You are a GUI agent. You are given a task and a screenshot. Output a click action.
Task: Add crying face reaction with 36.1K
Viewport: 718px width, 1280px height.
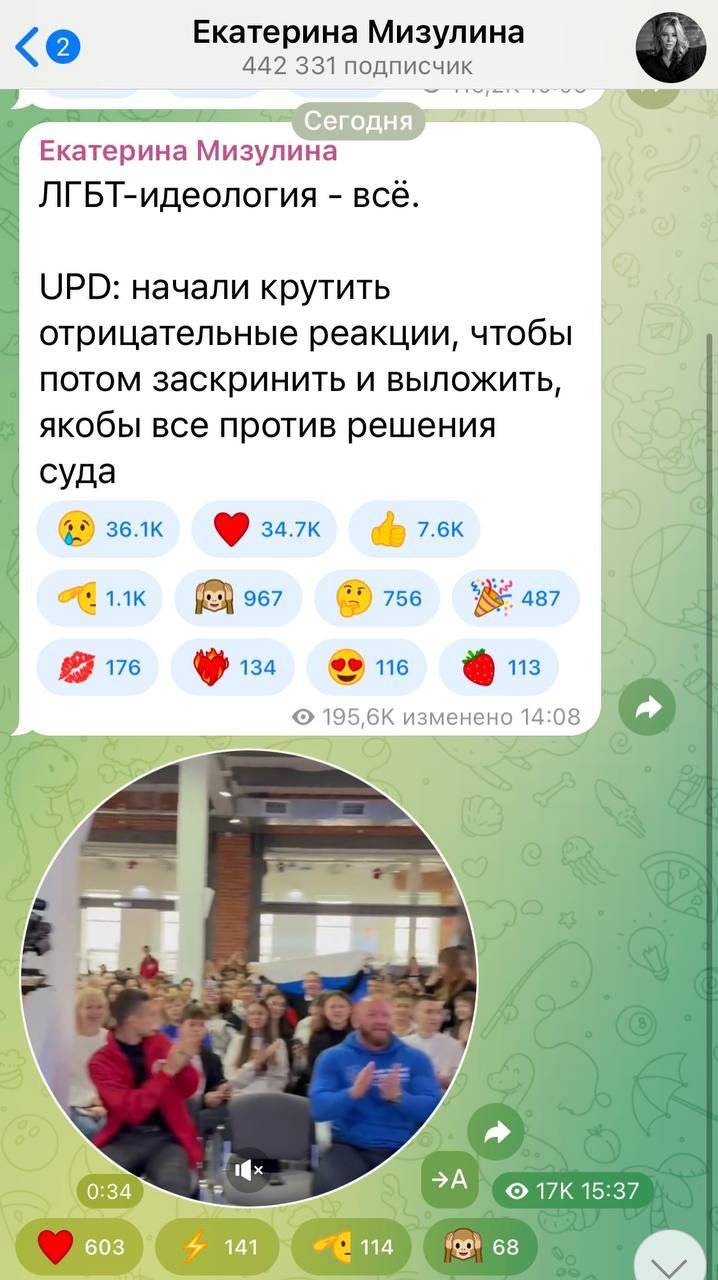click(109, 530)
